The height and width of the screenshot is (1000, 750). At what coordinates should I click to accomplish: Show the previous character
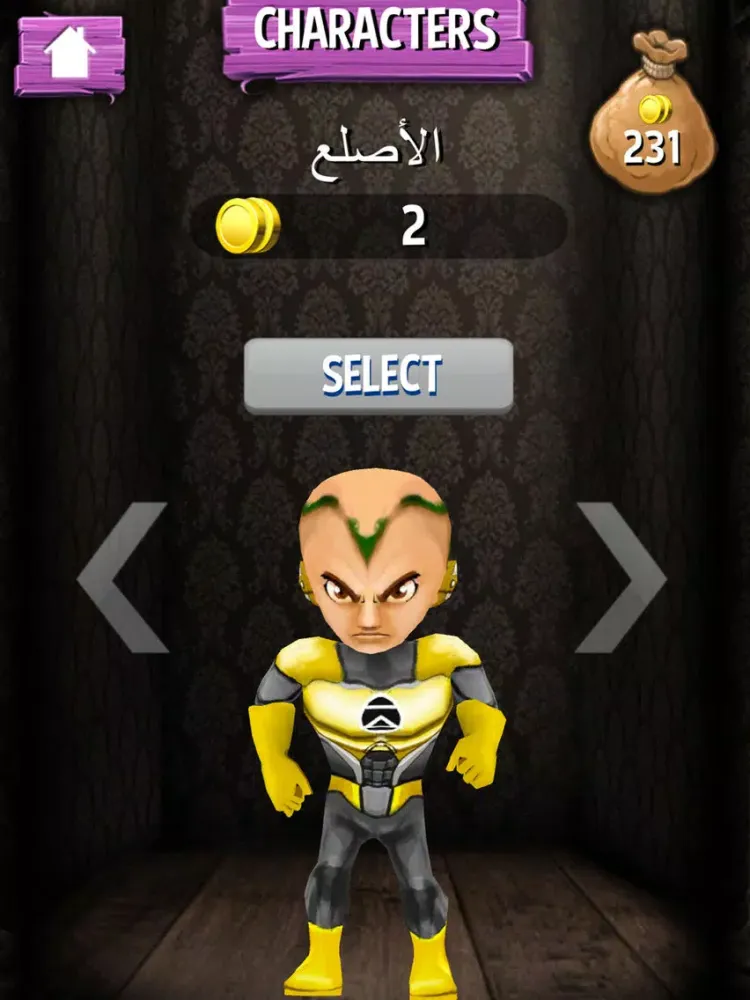click(123, 577)
